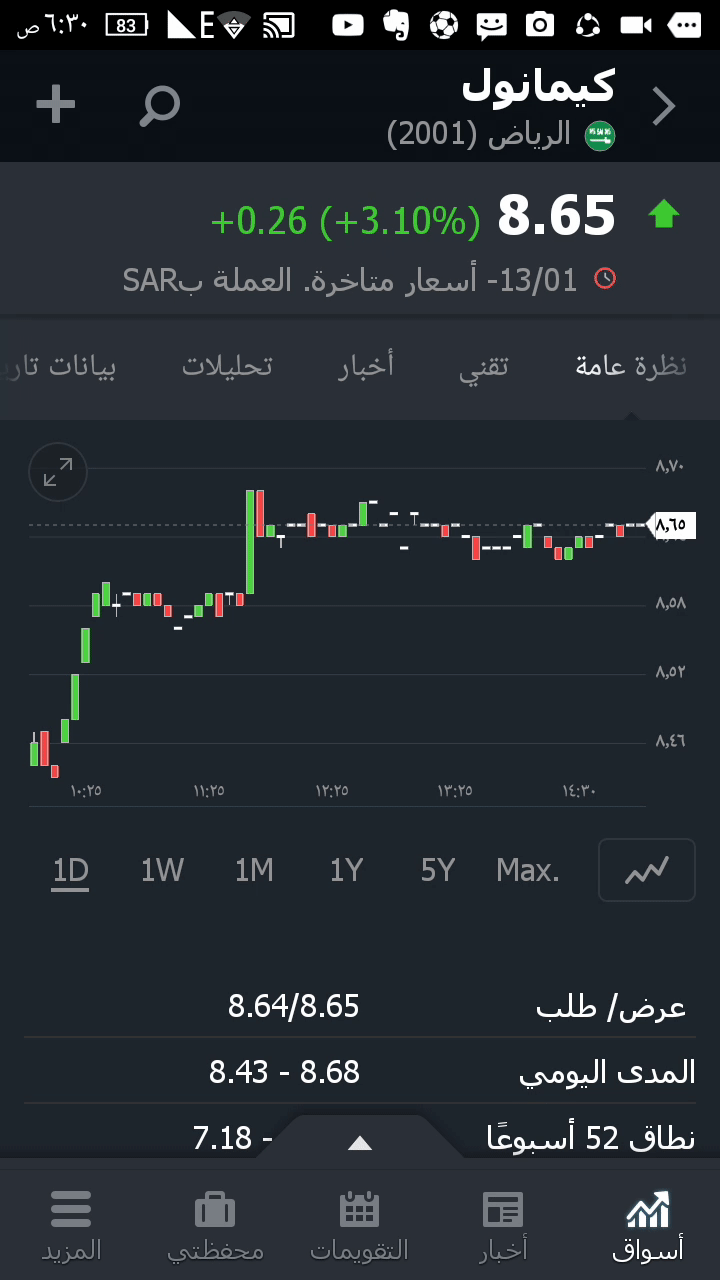This screenshot has width=720, height=1280.
Task: Select the نظرة عامة tab
Action: point(631,366)
